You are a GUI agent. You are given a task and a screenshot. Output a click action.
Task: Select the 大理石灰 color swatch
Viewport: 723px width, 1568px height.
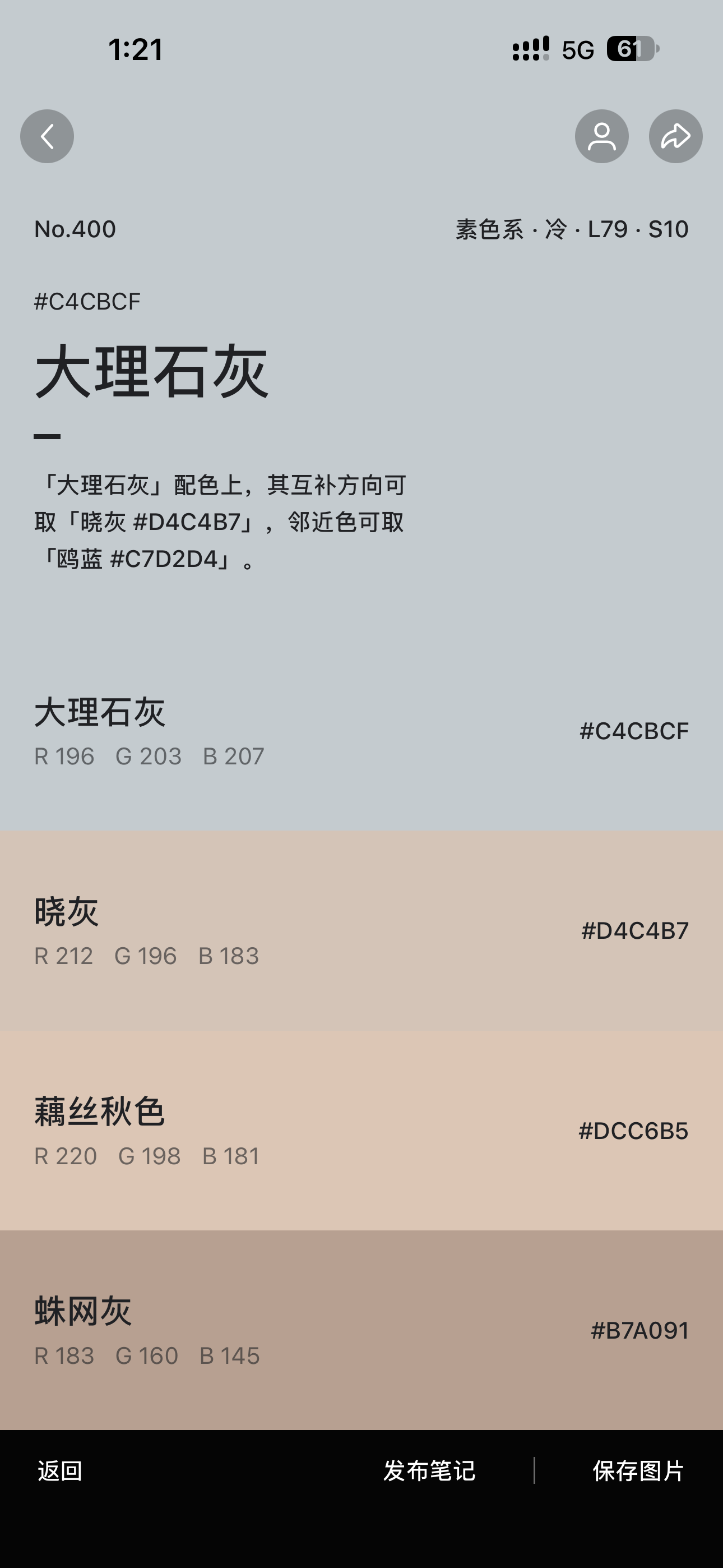pyautogui.click(x=361, y=731)
